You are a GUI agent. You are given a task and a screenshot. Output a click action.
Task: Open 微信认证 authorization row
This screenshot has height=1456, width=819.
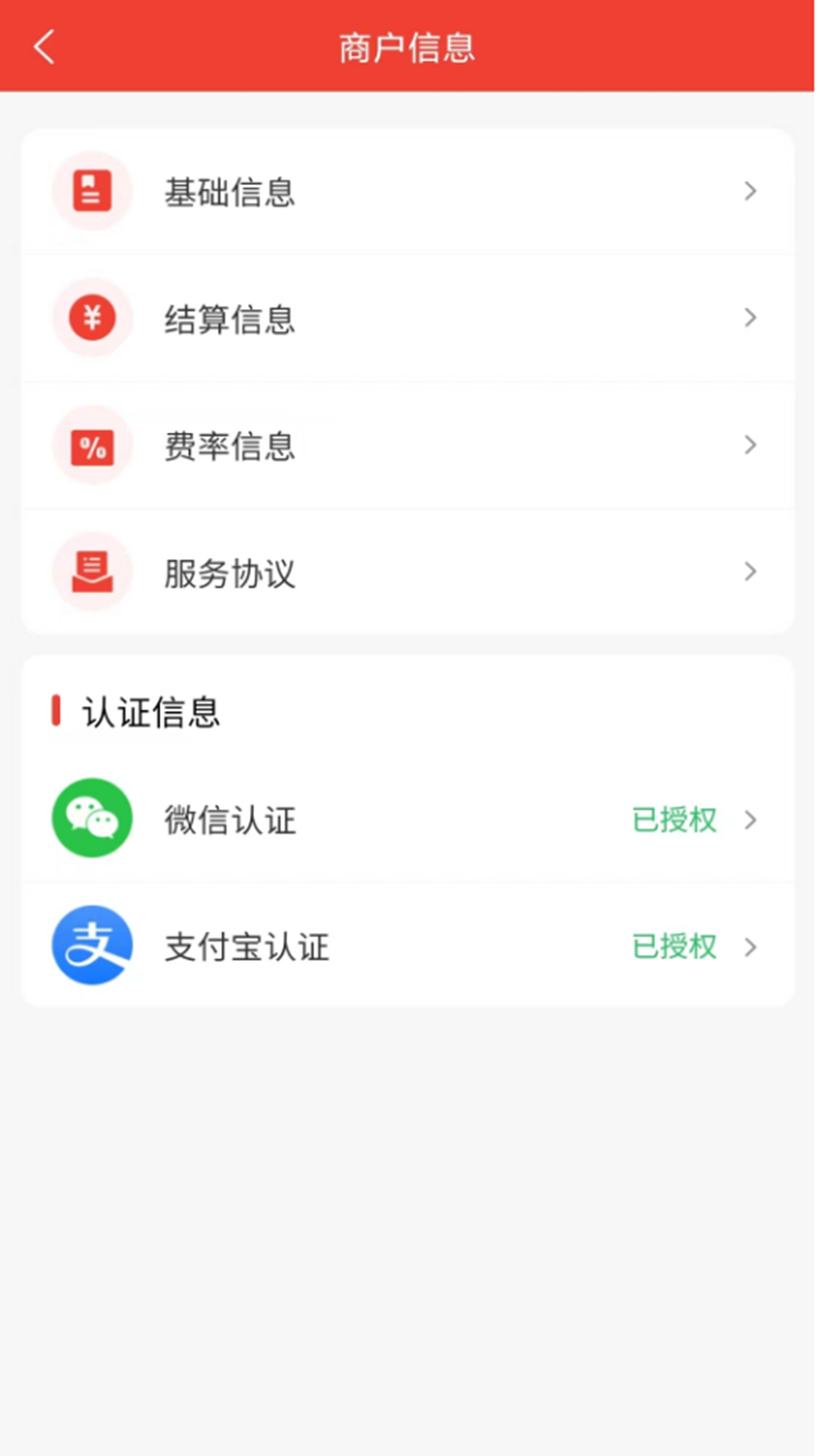(408, 820)
